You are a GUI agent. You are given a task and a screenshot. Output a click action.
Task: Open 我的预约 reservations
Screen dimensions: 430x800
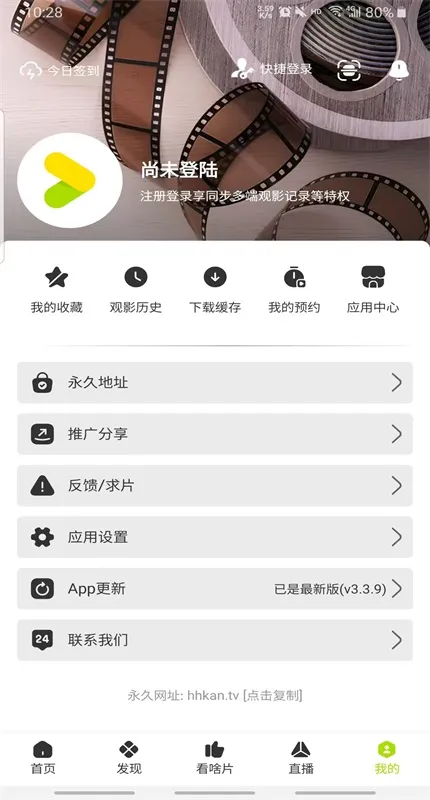coord(294,290)
